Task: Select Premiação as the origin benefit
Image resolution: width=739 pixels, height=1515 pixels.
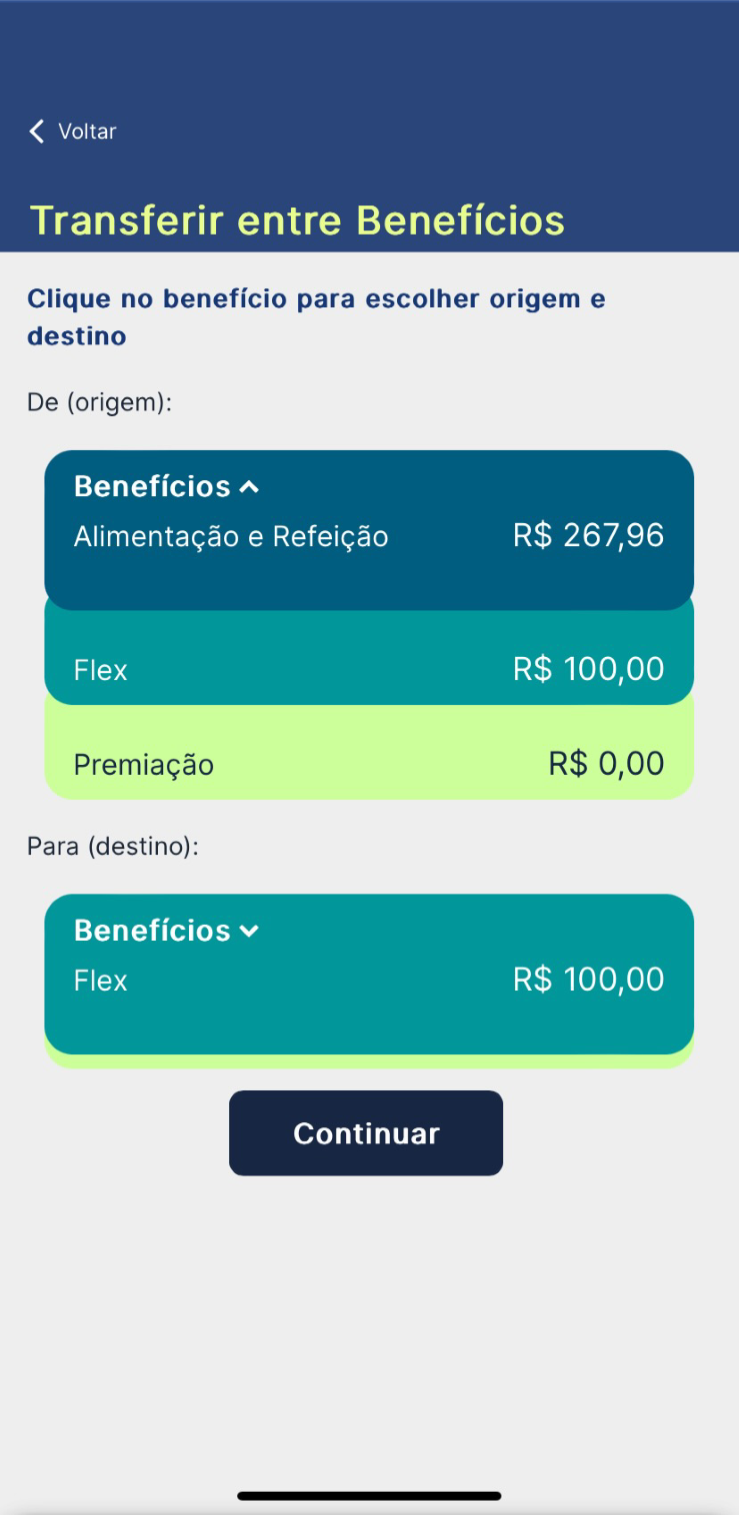Action: coord(368,764)
